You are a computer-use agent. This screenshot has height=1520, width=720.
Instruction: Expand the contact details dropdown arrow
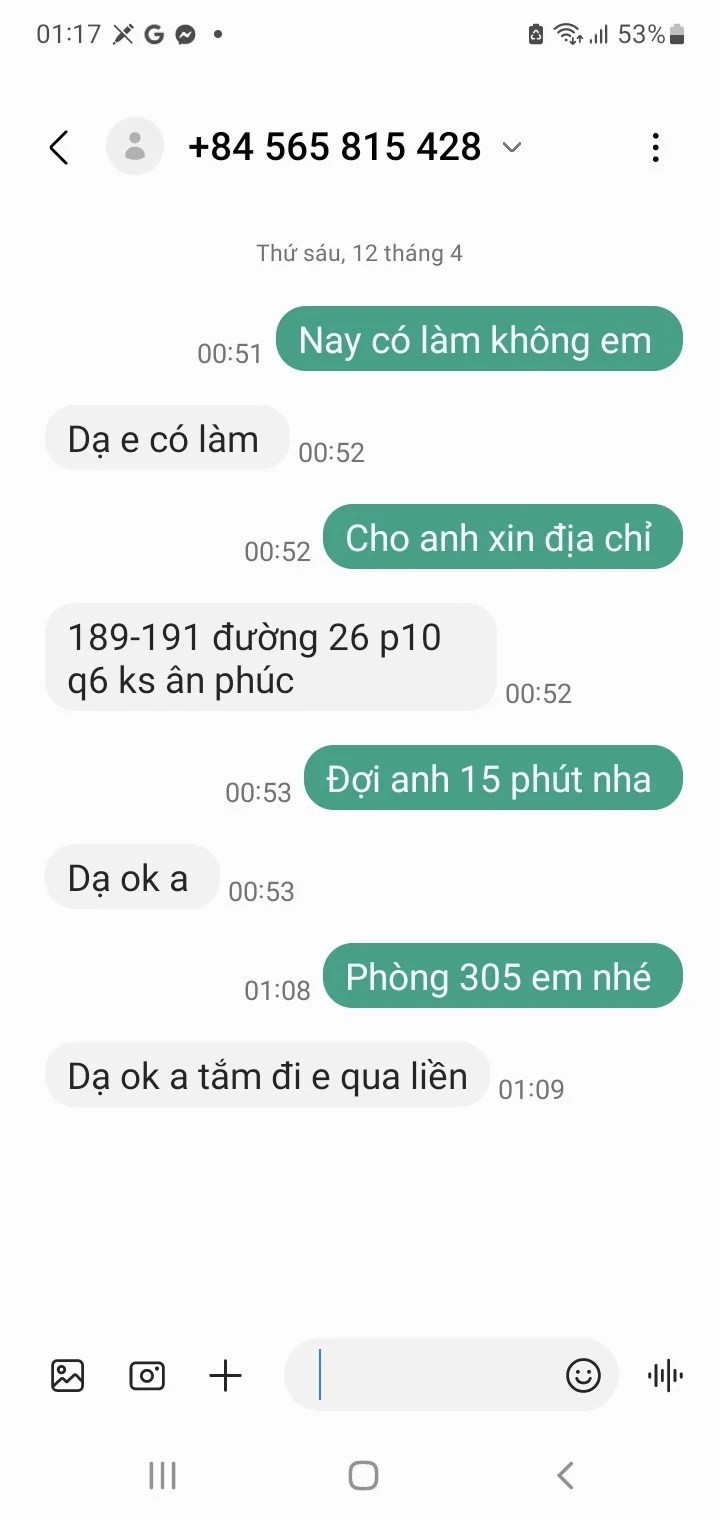[512, 148]
